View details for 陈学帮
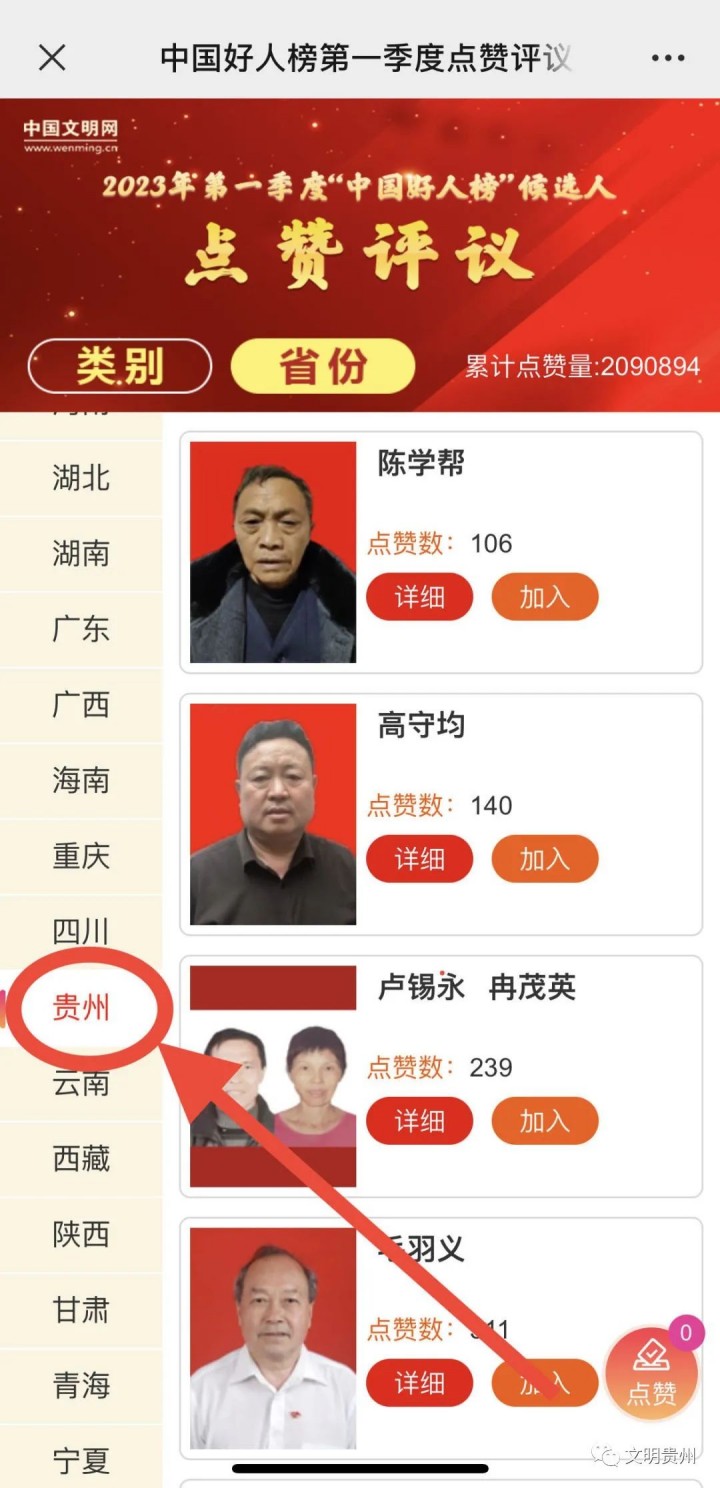This screenshot has height=1488, width=720. pos(419,598)
